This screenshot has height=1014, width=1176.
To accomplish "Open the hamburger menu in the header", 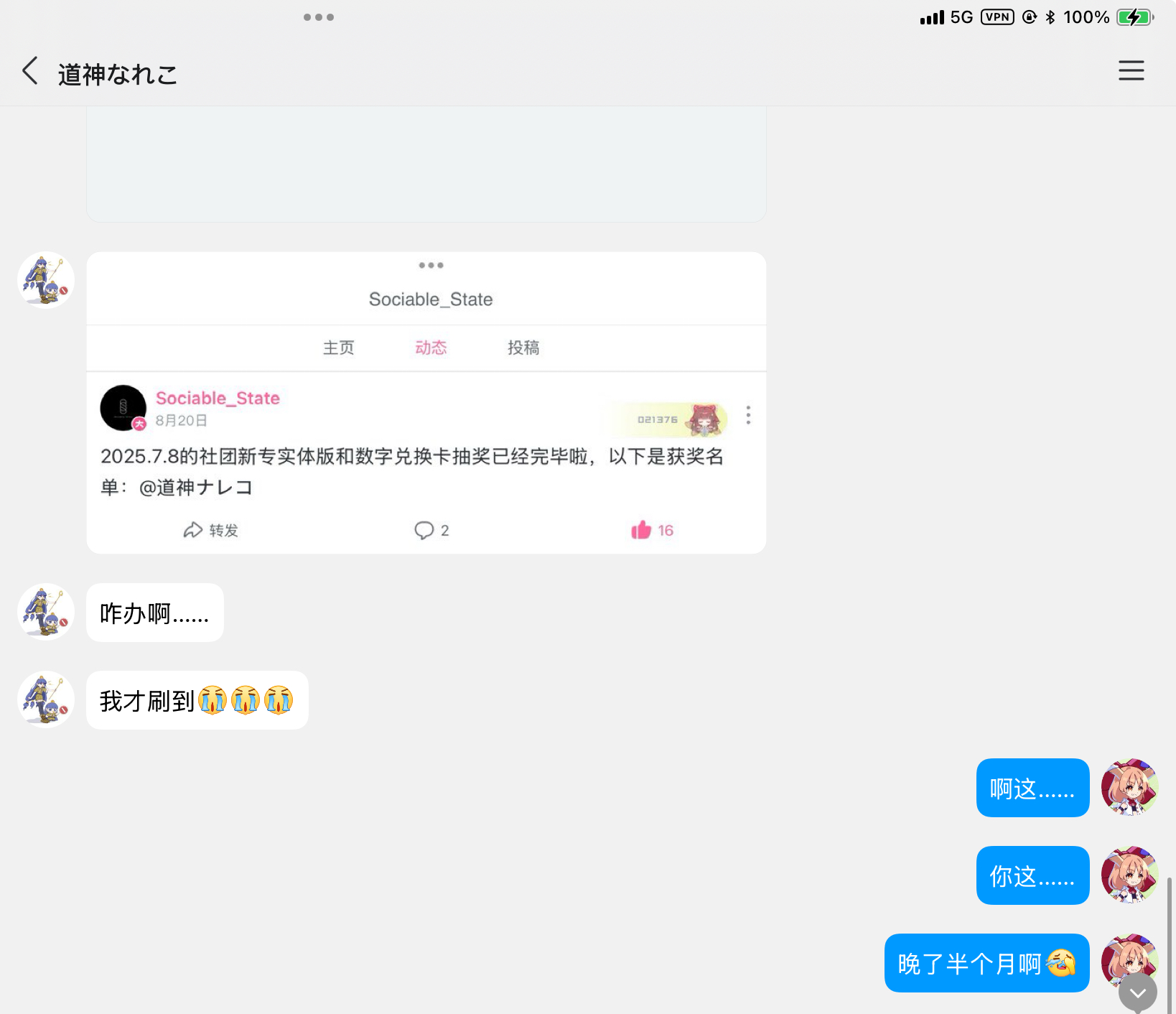I will [1131, 70].
